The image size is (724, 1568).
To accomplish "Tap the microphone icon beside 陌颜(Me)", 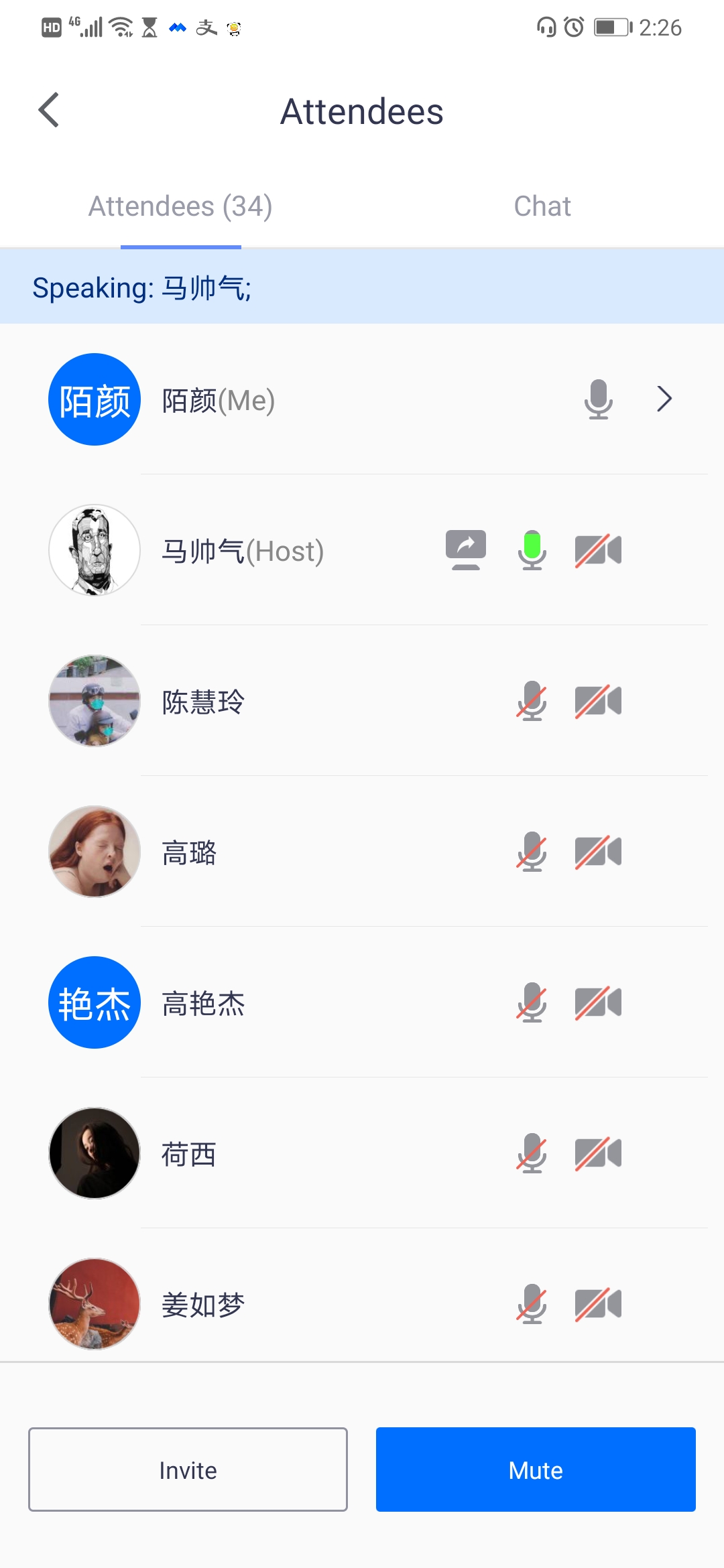I will (598, 399).
